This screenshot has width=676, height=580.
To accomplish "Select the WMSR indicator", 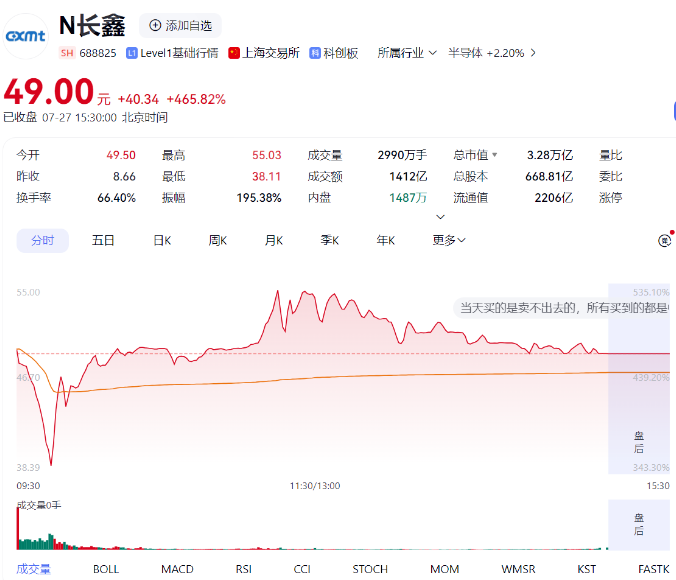I will pos(518,569).
